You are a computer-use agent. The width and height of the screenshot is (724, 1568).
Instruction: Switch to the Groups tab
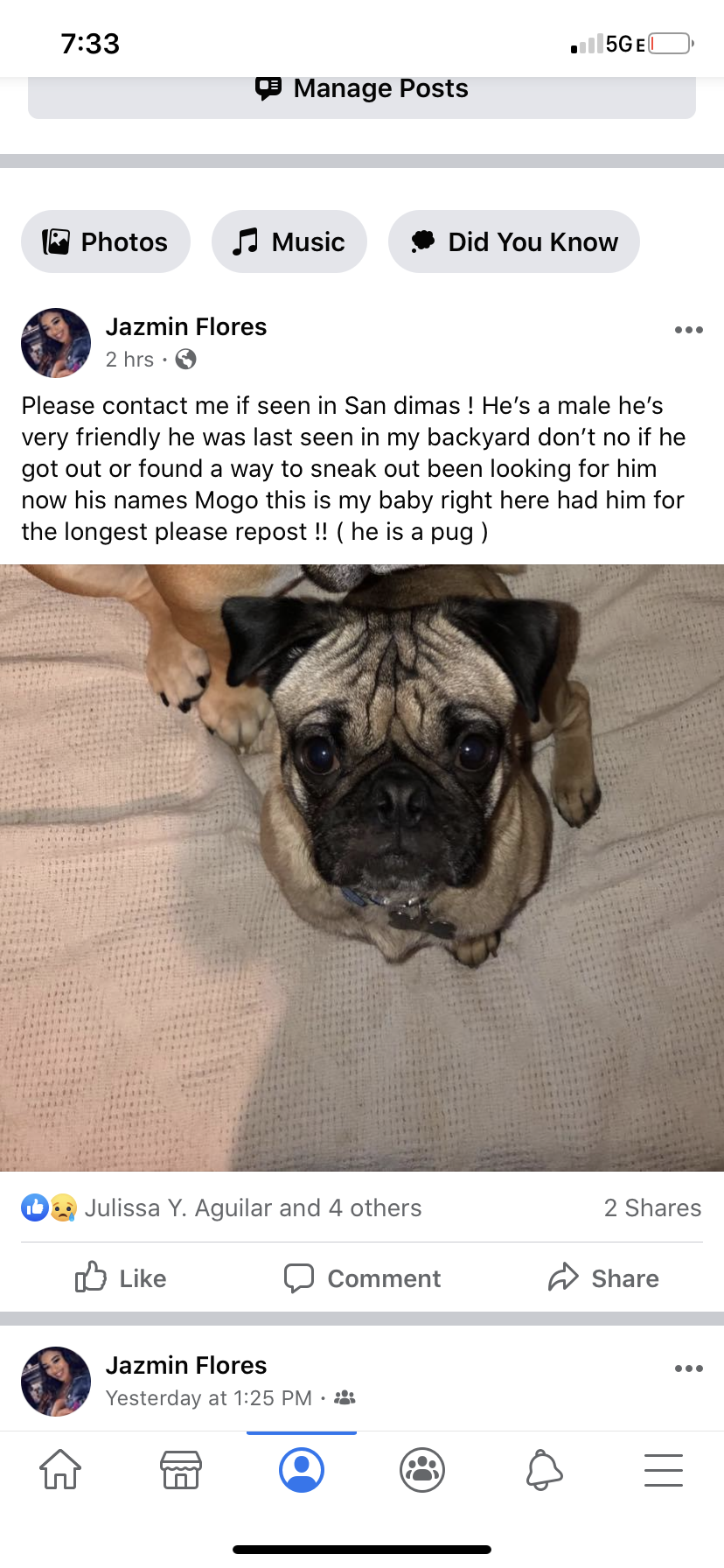coord(422,1469)
